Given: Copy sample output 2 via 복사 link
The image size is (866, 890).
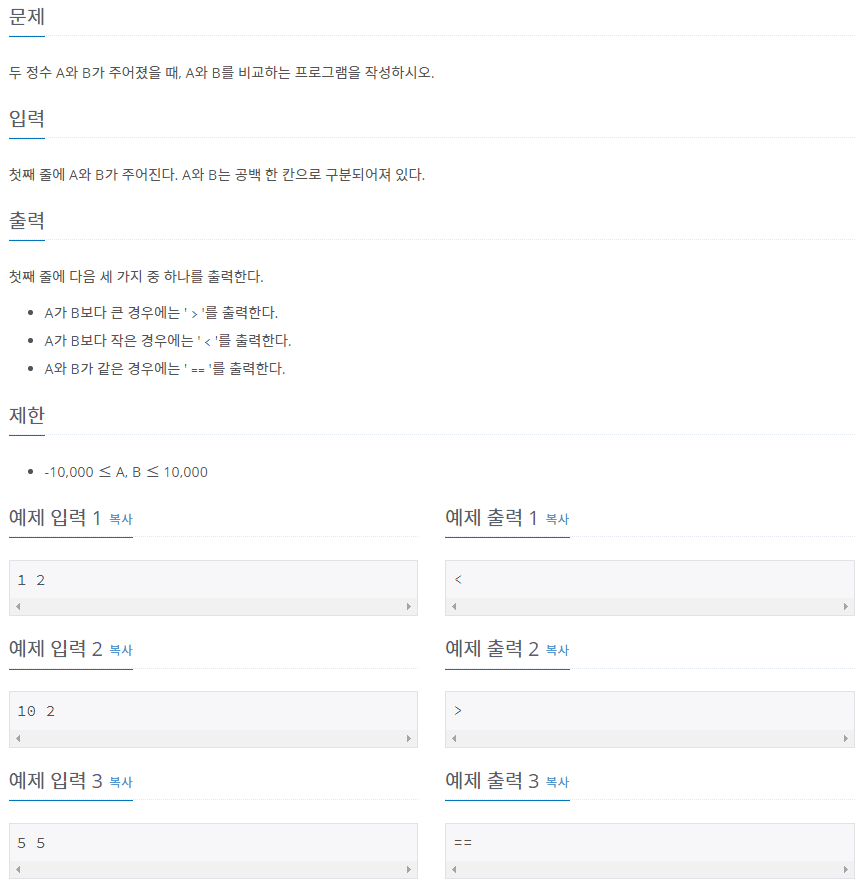Looking at the screenshot, I should tap(556, 651).
